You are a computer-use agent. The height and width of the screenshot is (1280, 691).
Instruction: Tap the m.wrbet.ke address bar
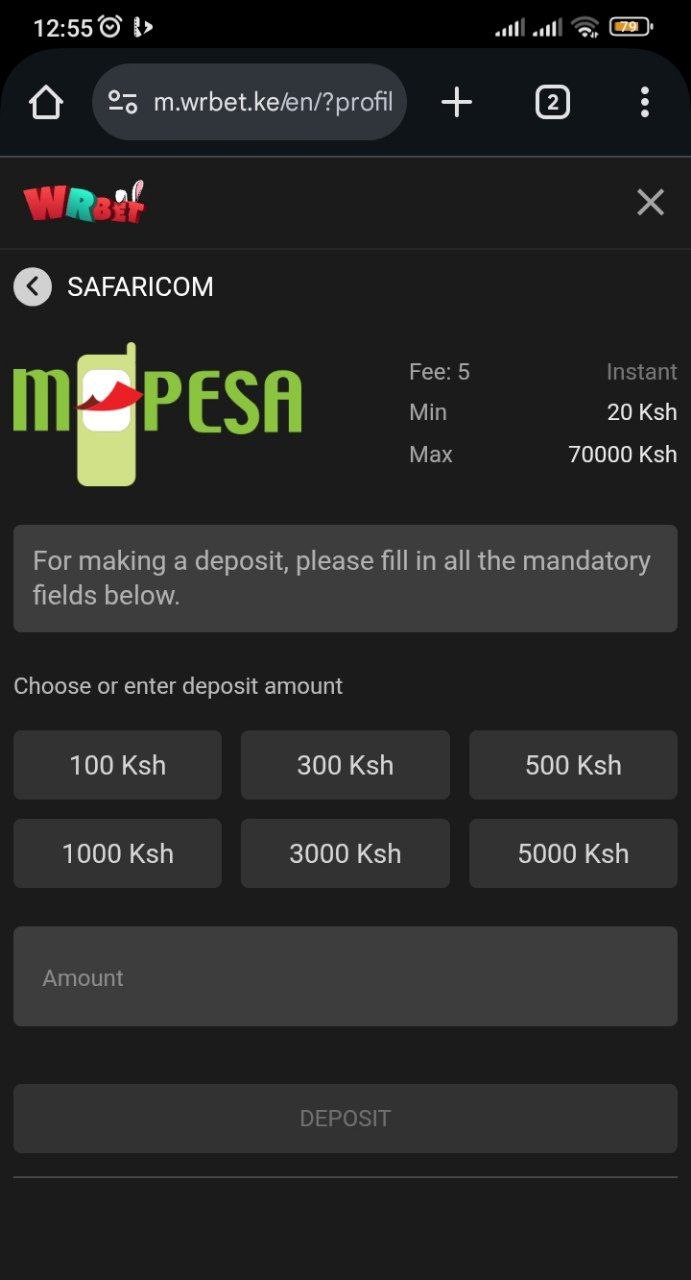270,102
